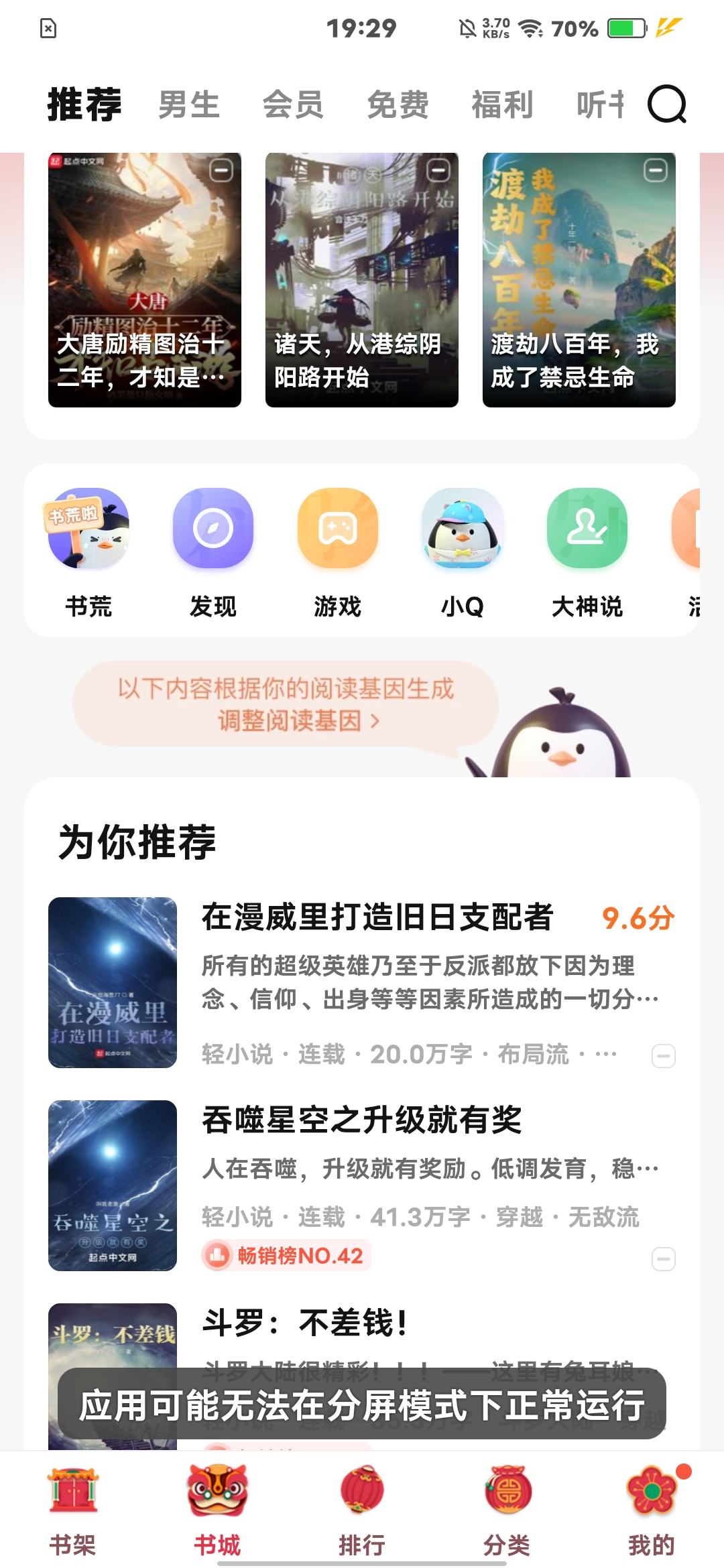Select the 福利 tab
This screenshot has width=724, height=1568.
click(502, 105)
